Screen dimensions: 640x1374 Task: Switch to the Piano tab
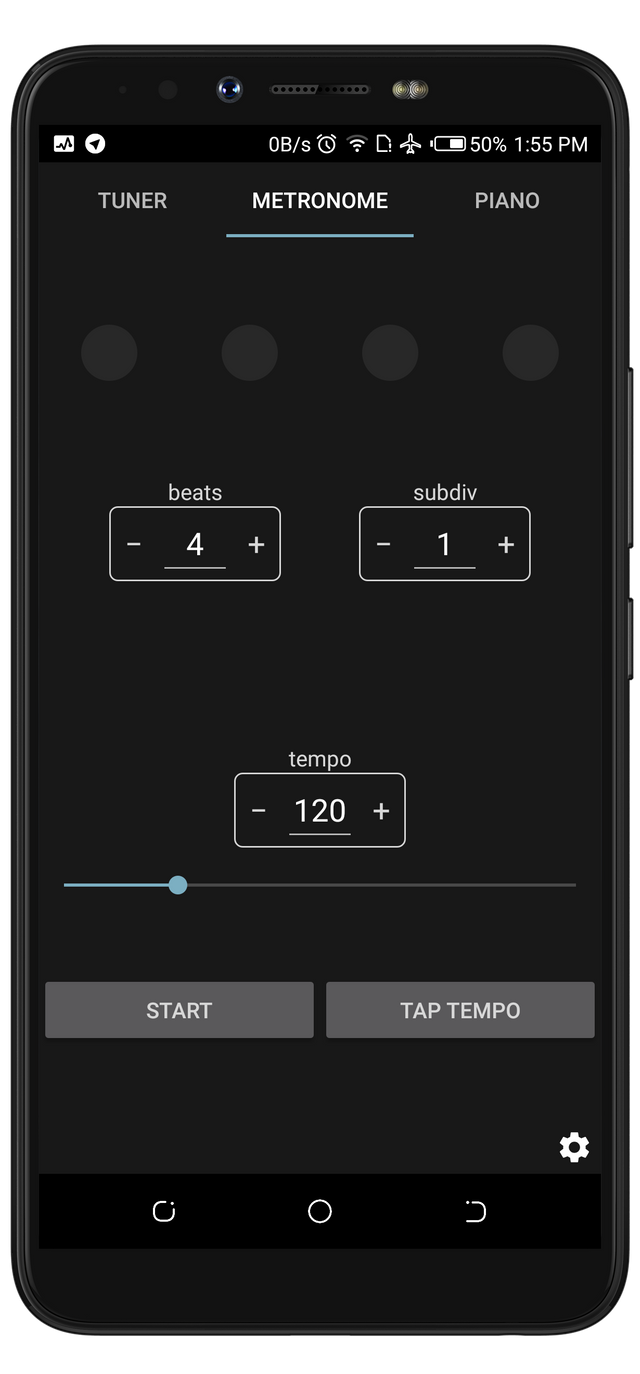pyautogui.click(x=506, y=200)
